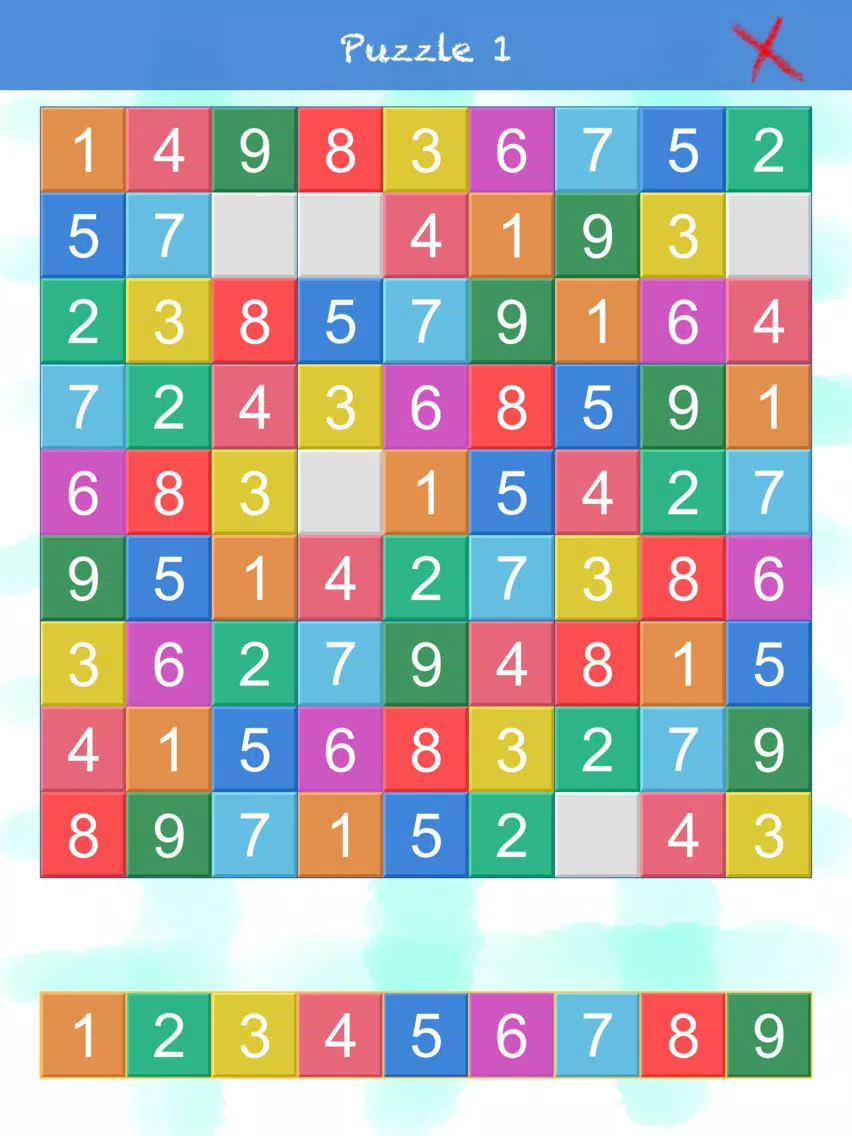The height and width of the screenshot is (1136, 852).
Task: Tap the empty cell in the bottom grid row
Action: point(597,834)
